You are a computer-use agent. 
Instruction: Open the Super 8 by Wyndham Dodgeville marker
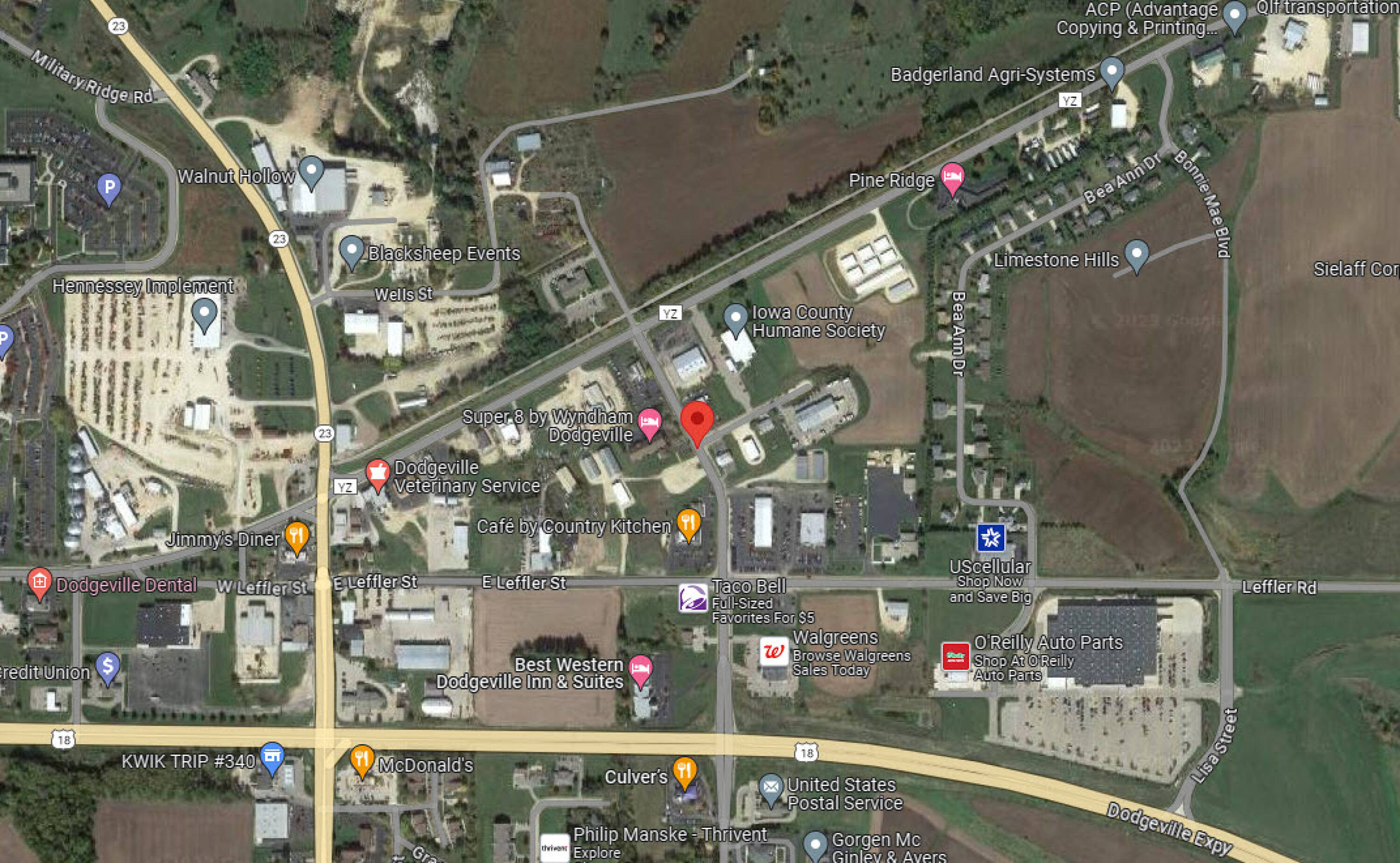[650, 424]
